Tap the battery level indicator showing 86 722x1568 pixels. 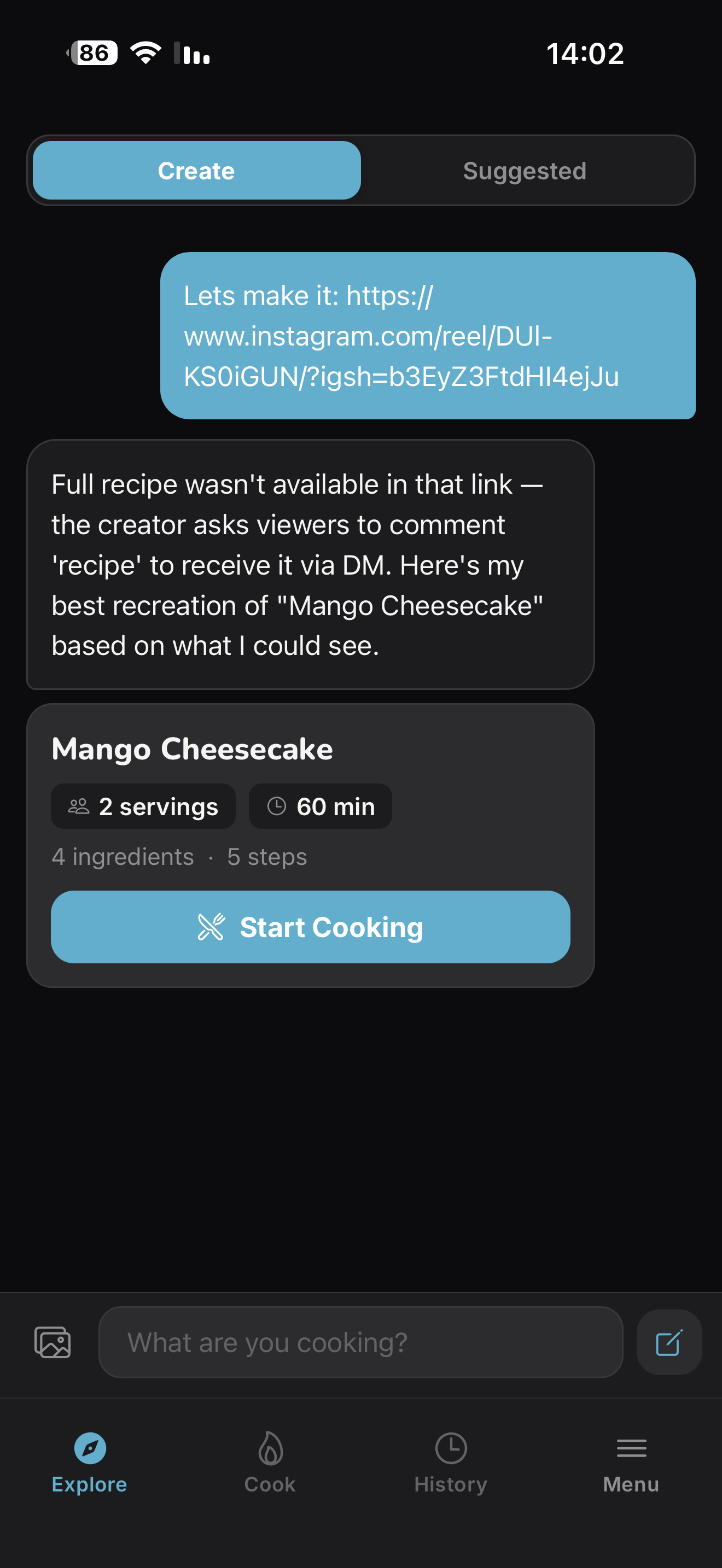click(92, 52)
